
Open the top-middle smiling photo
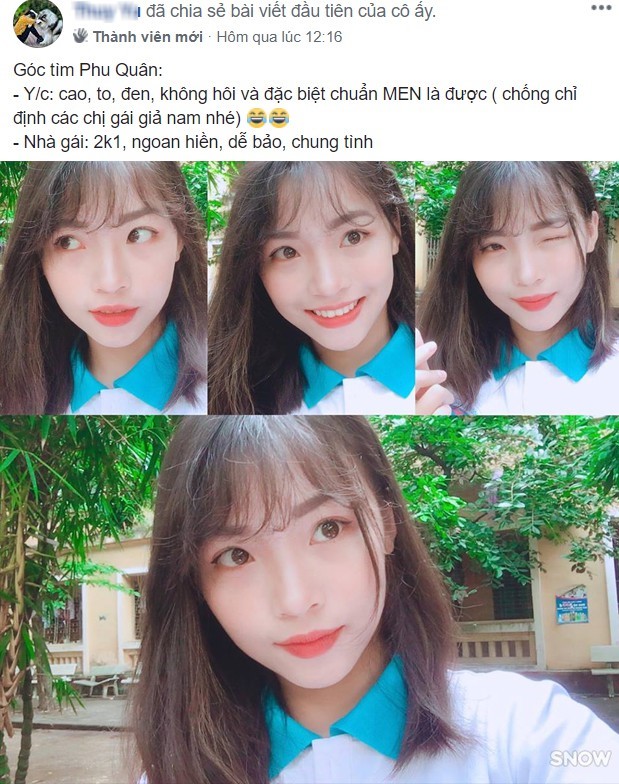[311, 288]
